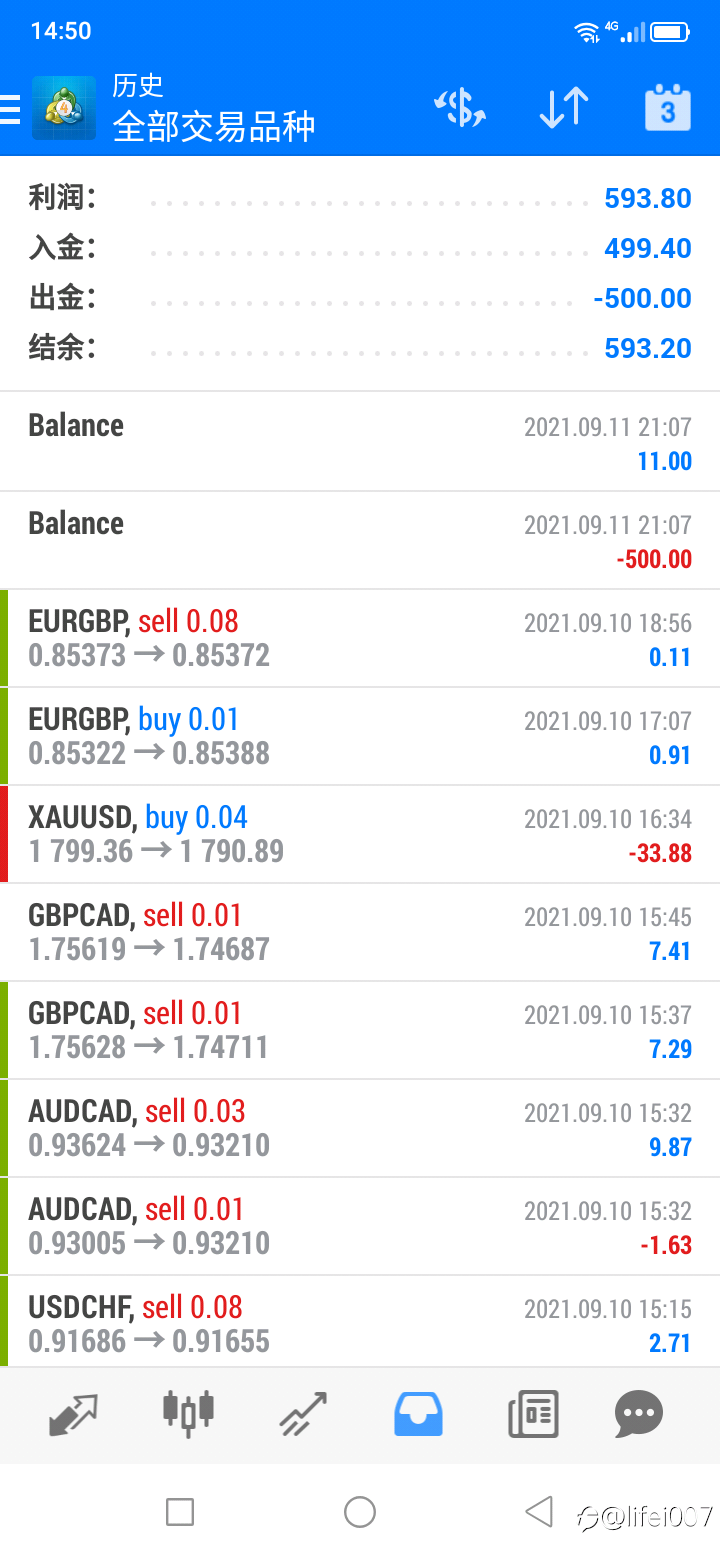The width and height of the screenshot is (720, 1560).
Task: Open the hamburger drawer menu
Action: [10, 109]
